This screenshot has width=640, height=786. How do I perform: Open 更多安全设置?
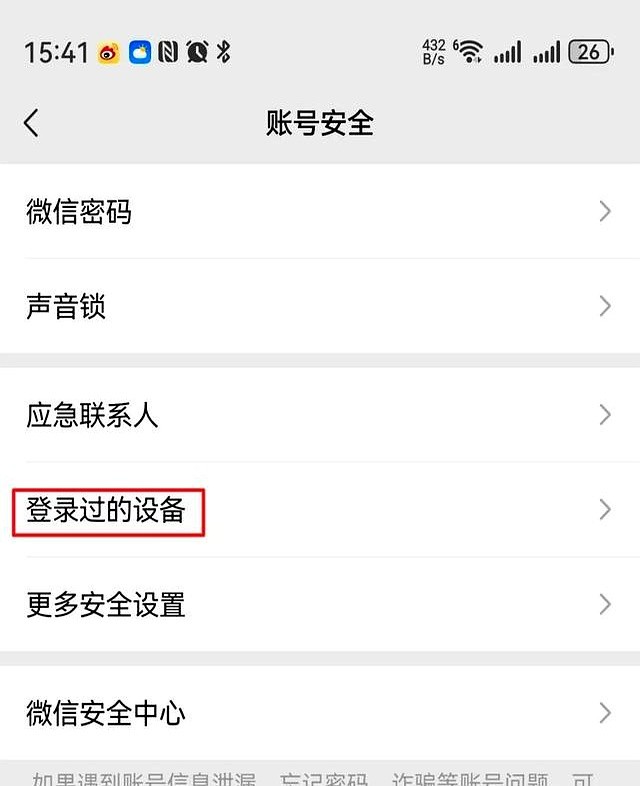coord(320,604)
